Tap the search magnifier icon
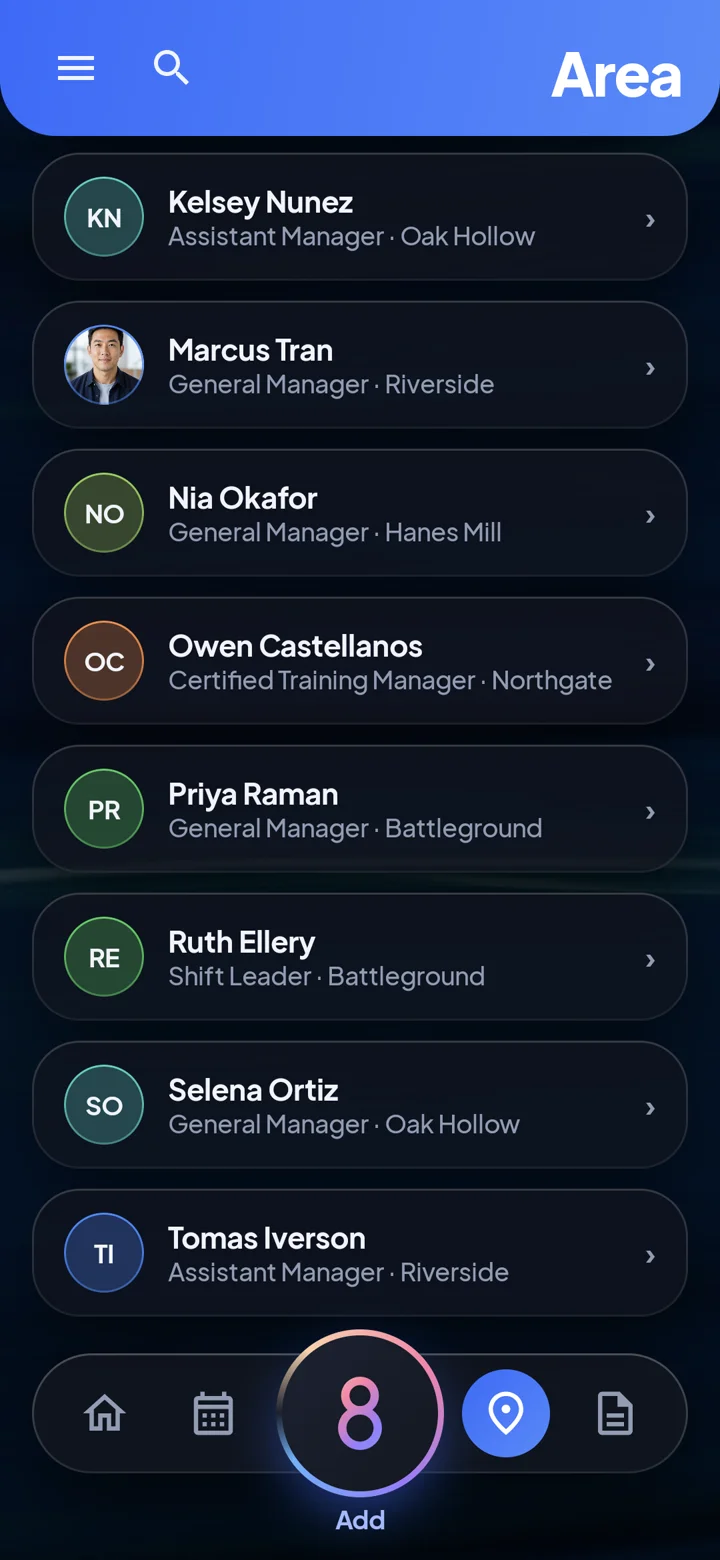Viewport: 720px width, 1560px height. [x=171, y=68]
